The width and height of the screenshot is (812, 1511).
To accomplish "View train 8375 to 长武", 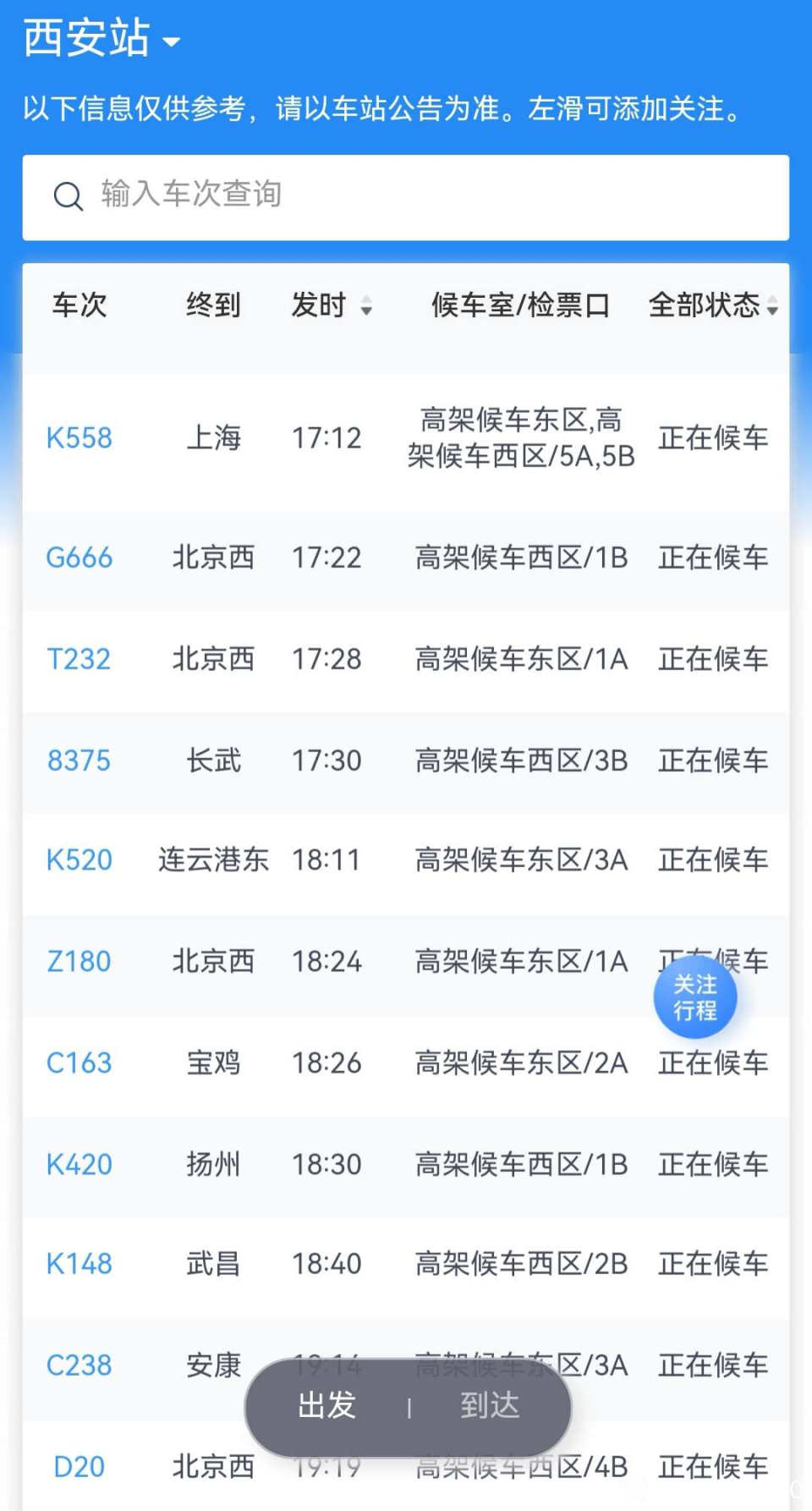I will pos(80,761).
